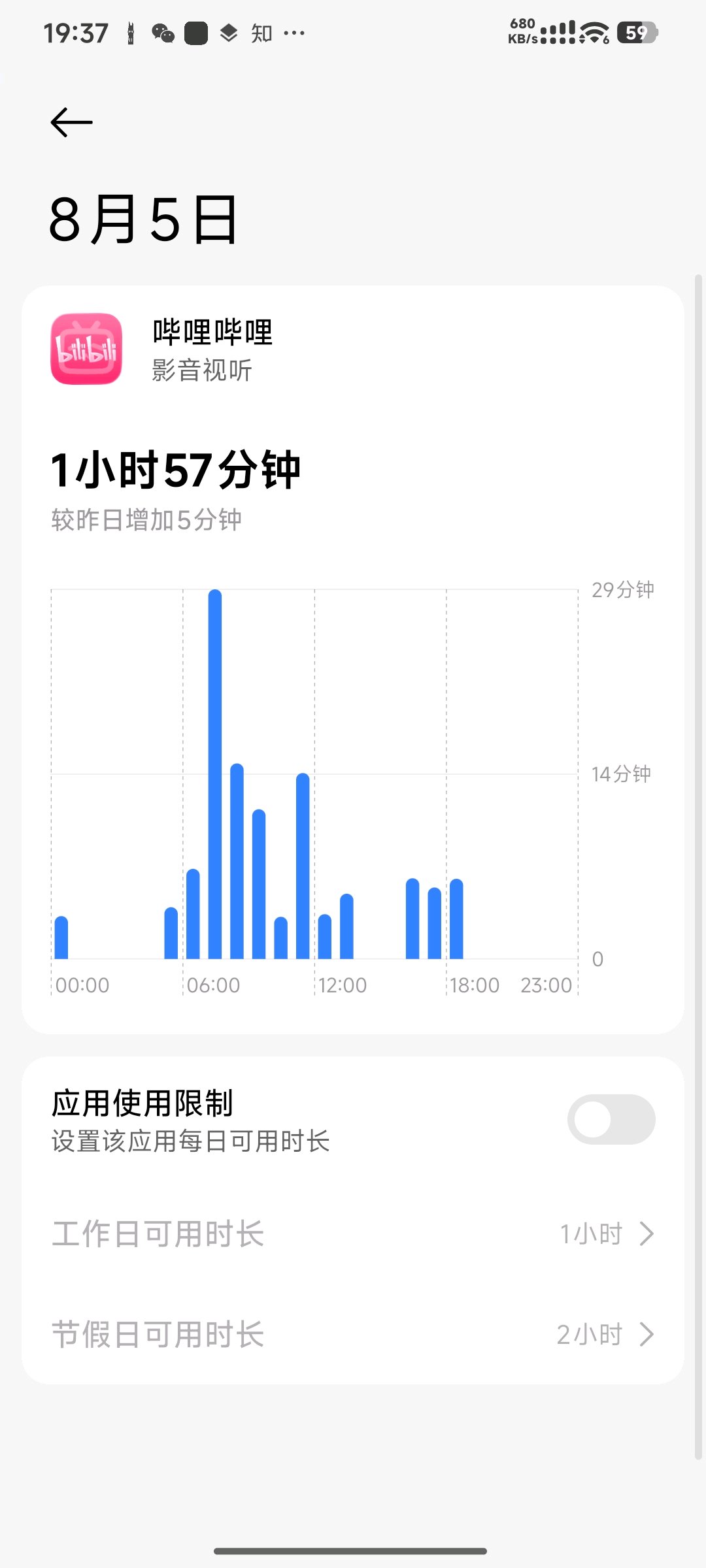Go back using the arrow icon
The height and width of the screenshot is (1568, 706).
(x=71, y=122)
